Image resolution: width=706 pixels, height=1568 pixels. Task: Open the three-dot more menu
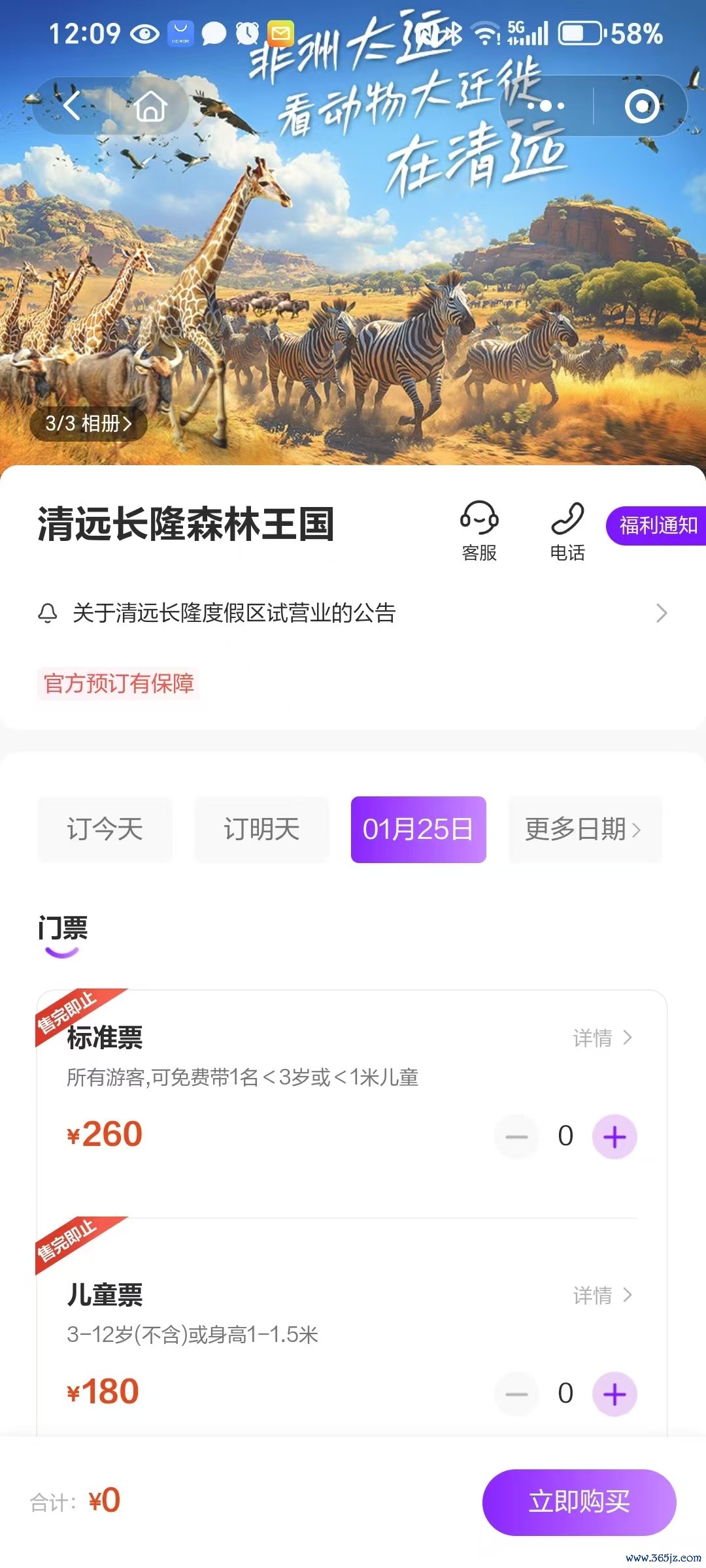(x=546, y=105)
